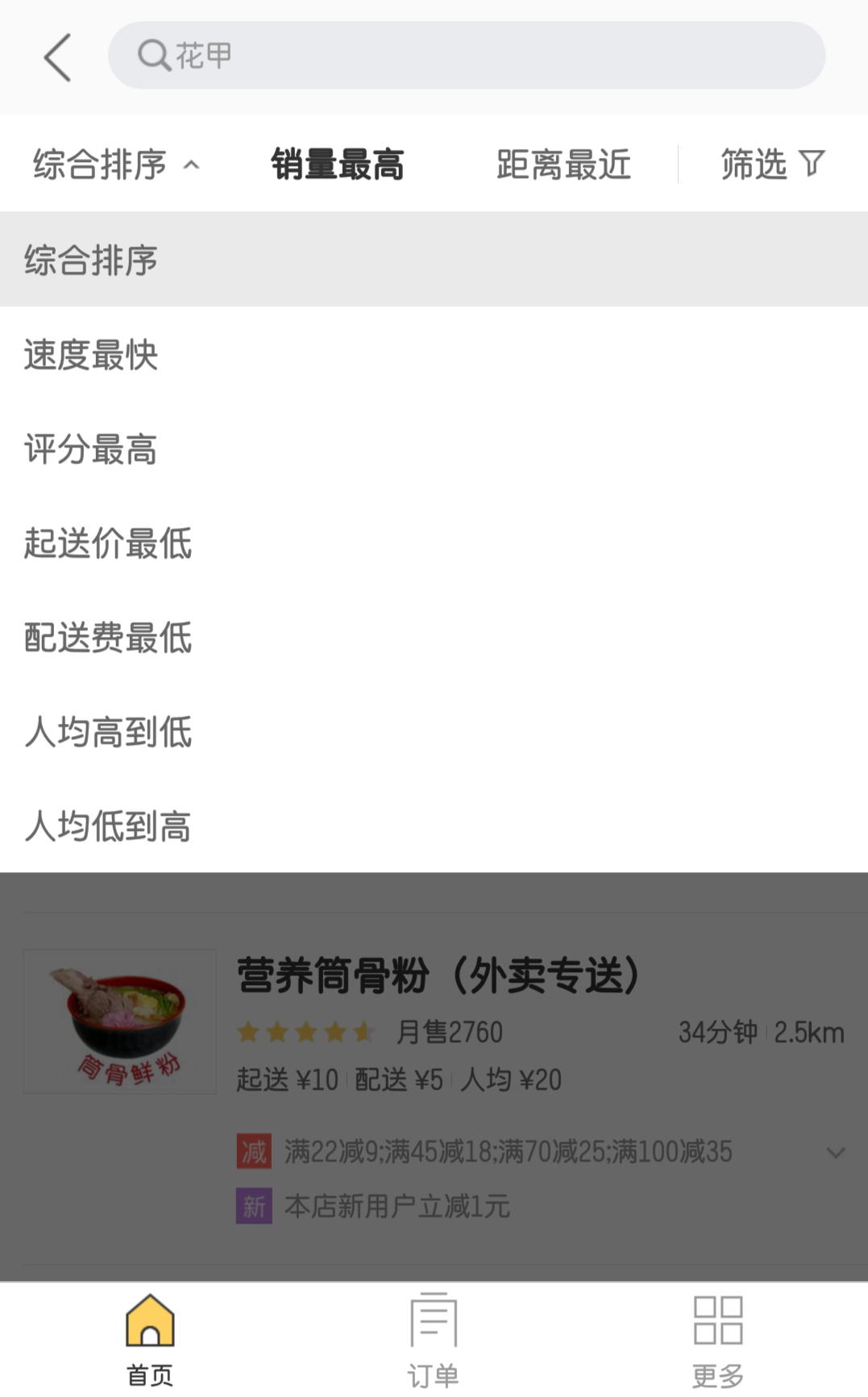Switch to the 订单 tab
Screen dimensions: 868x1397
433,1339
